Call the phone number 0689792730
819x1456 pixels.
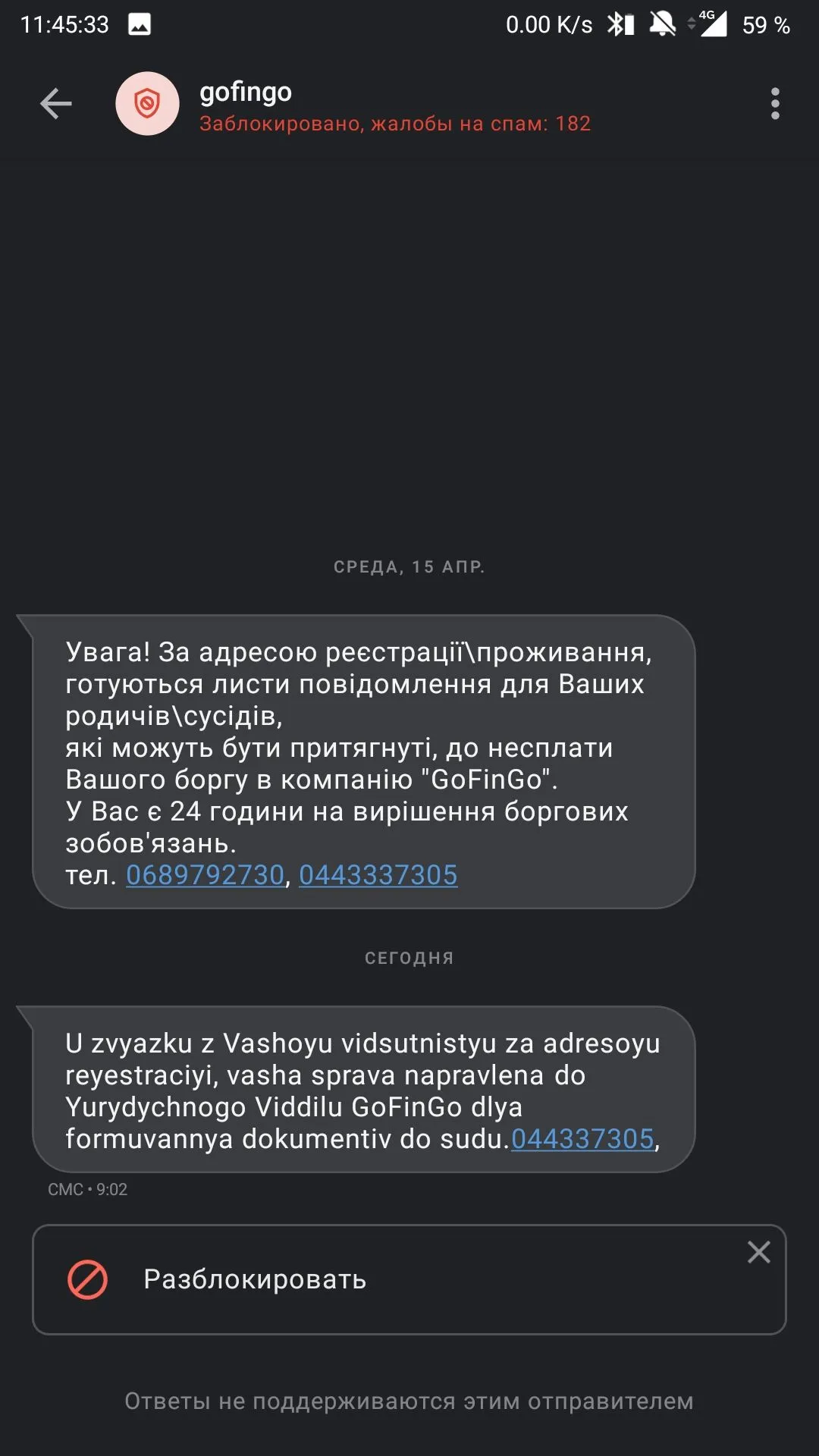pyautogui.click(x=205, y=875)
